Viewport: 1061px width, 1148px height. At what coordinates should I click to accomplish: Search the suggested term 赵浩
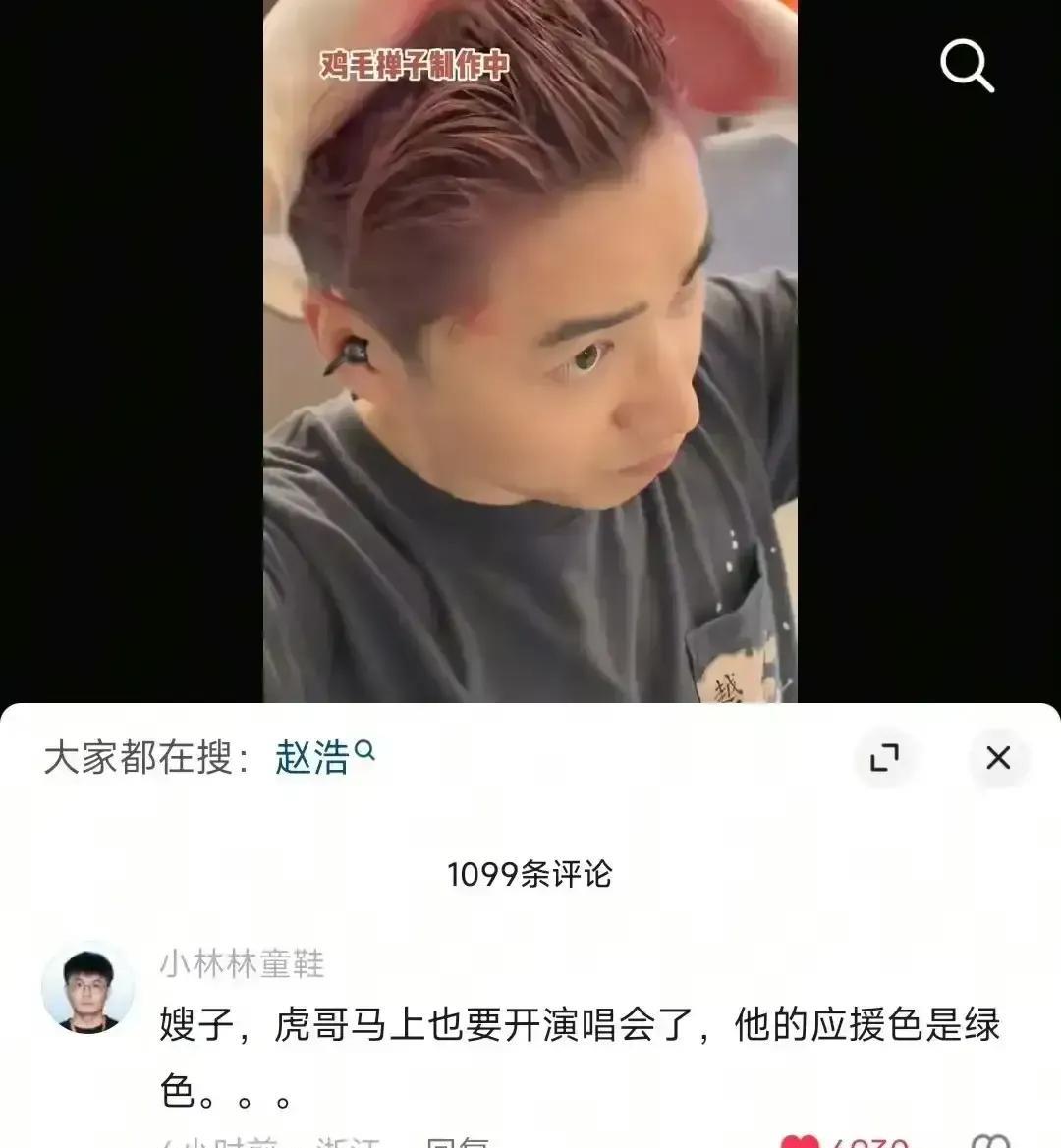(x=324, y=757)
